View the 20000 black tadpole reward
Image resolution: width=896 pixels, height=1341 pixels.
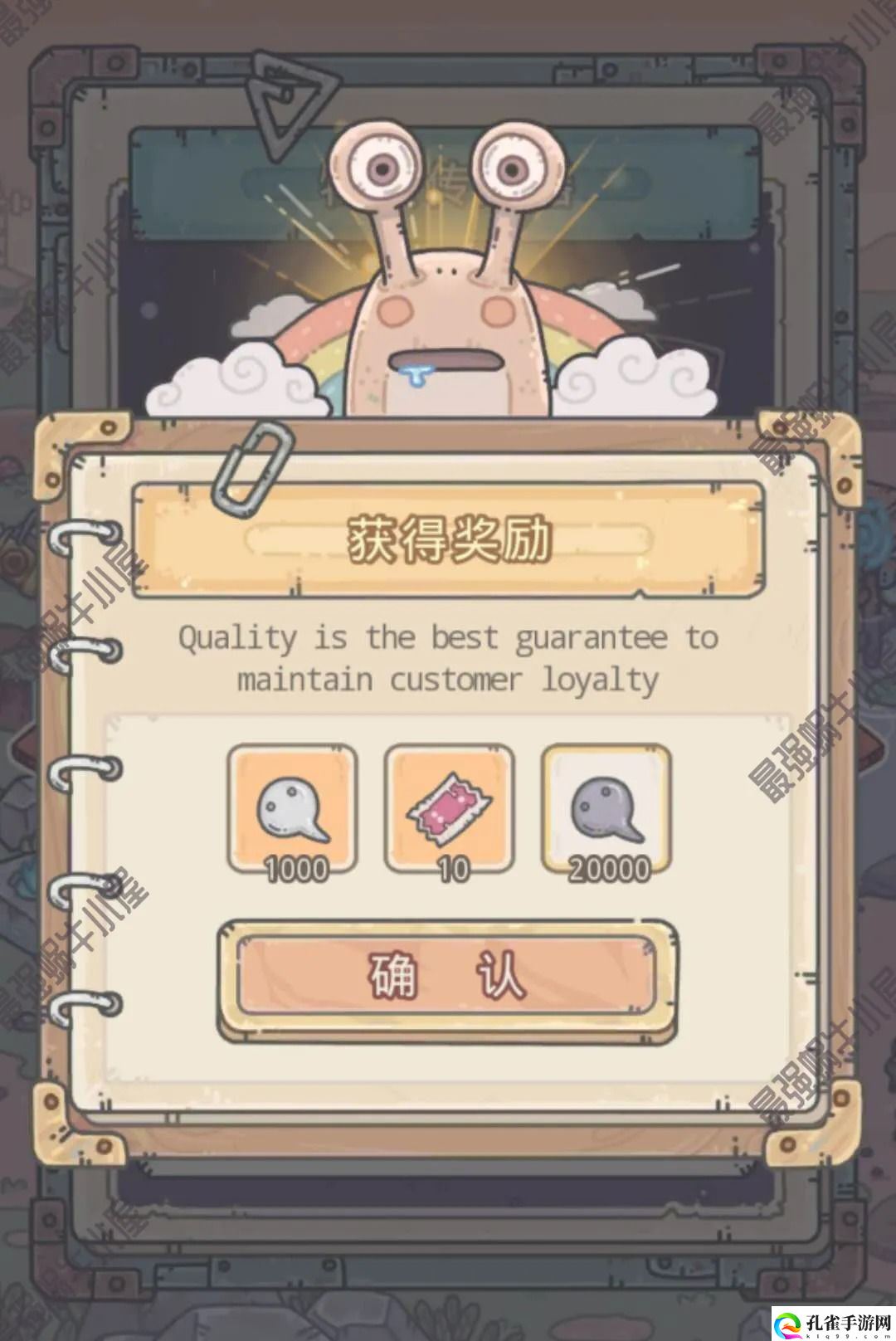606,810
